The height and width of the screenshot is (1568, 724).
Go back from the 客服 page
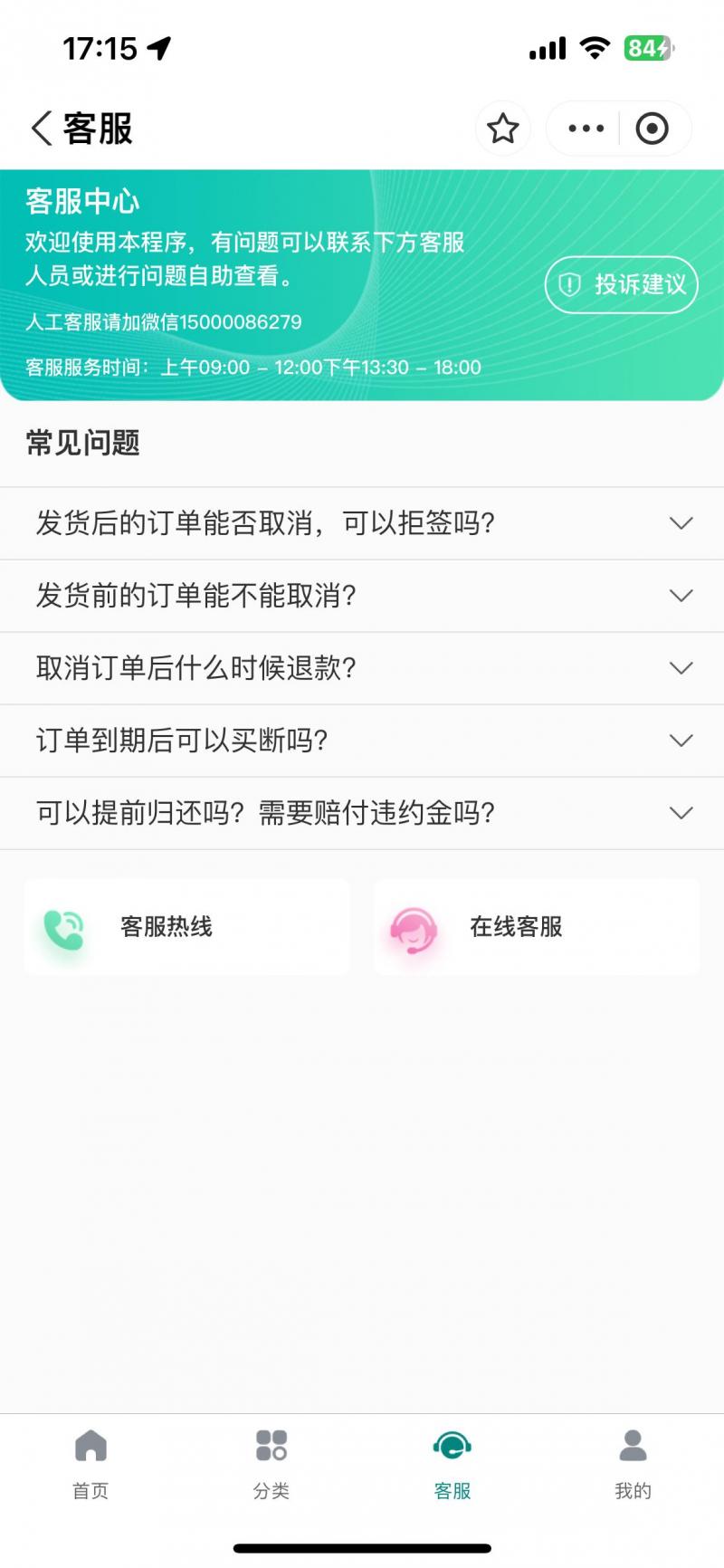pos(42,129)
